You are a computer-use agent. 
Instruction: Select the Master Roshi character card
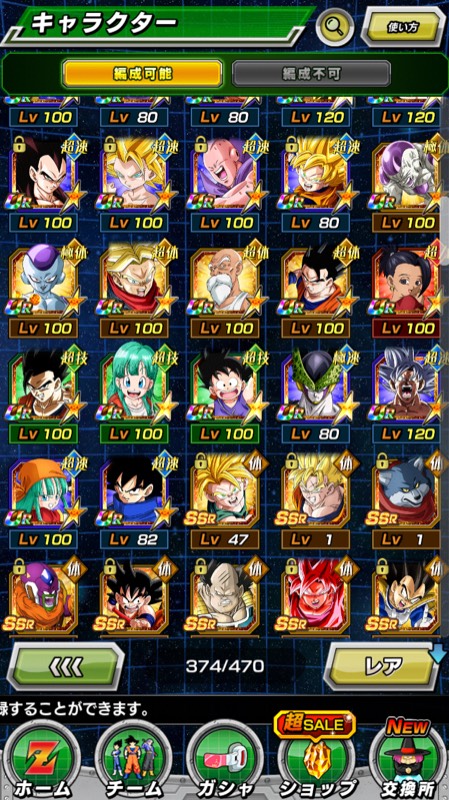point(224,291)
